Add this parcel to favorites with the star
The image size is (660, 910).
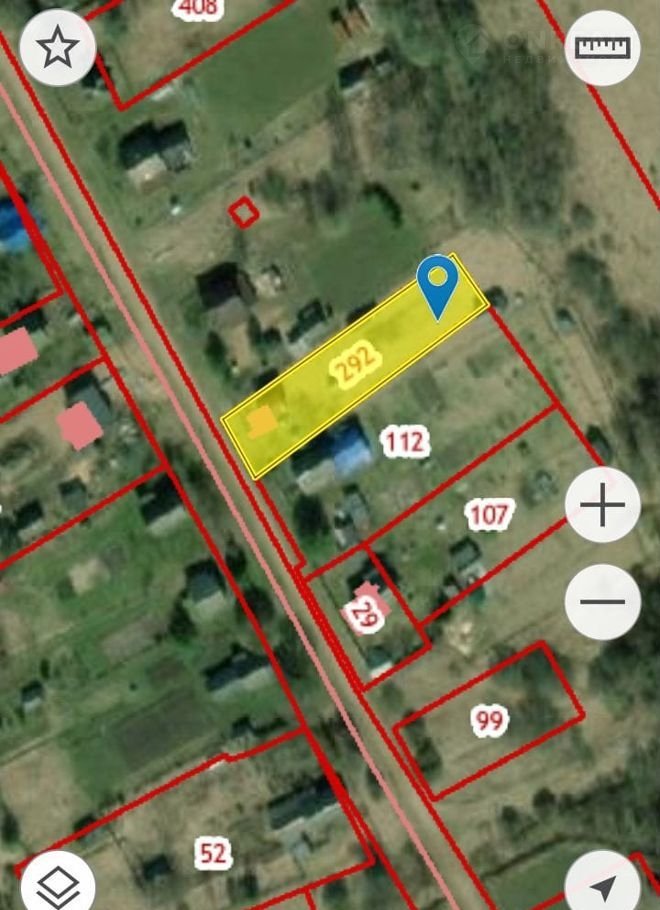coord(57,47)
